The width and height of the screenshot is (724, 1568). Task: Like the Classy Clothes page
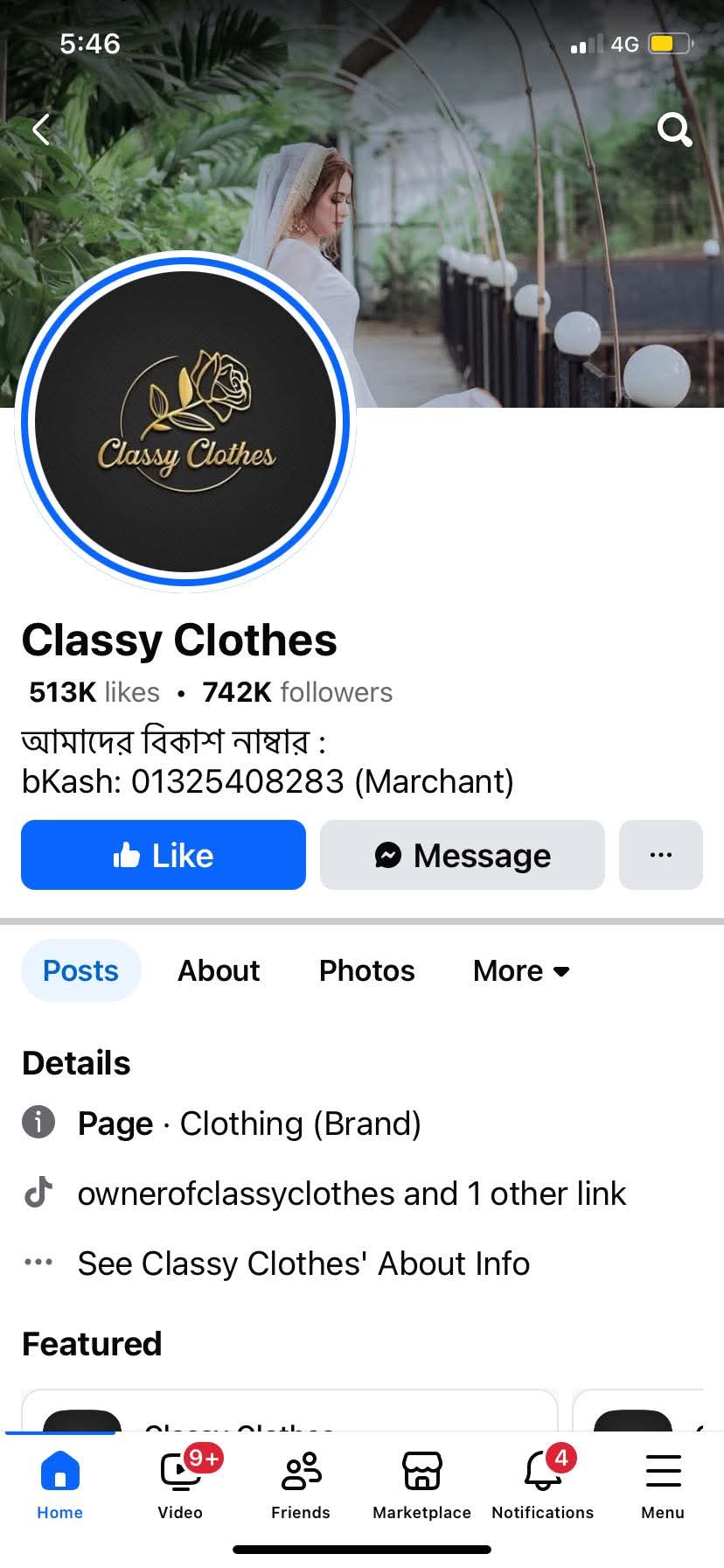[164, 855]
